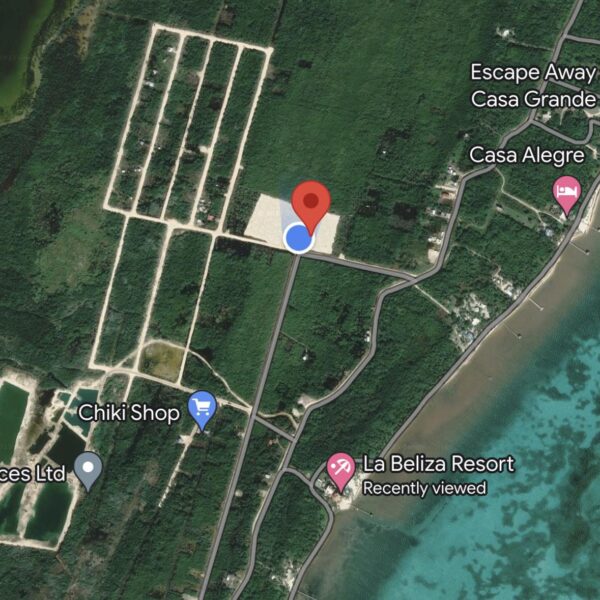600x600 pixels.
Task: Tap the red dropped pin marker
Action: 311,204
